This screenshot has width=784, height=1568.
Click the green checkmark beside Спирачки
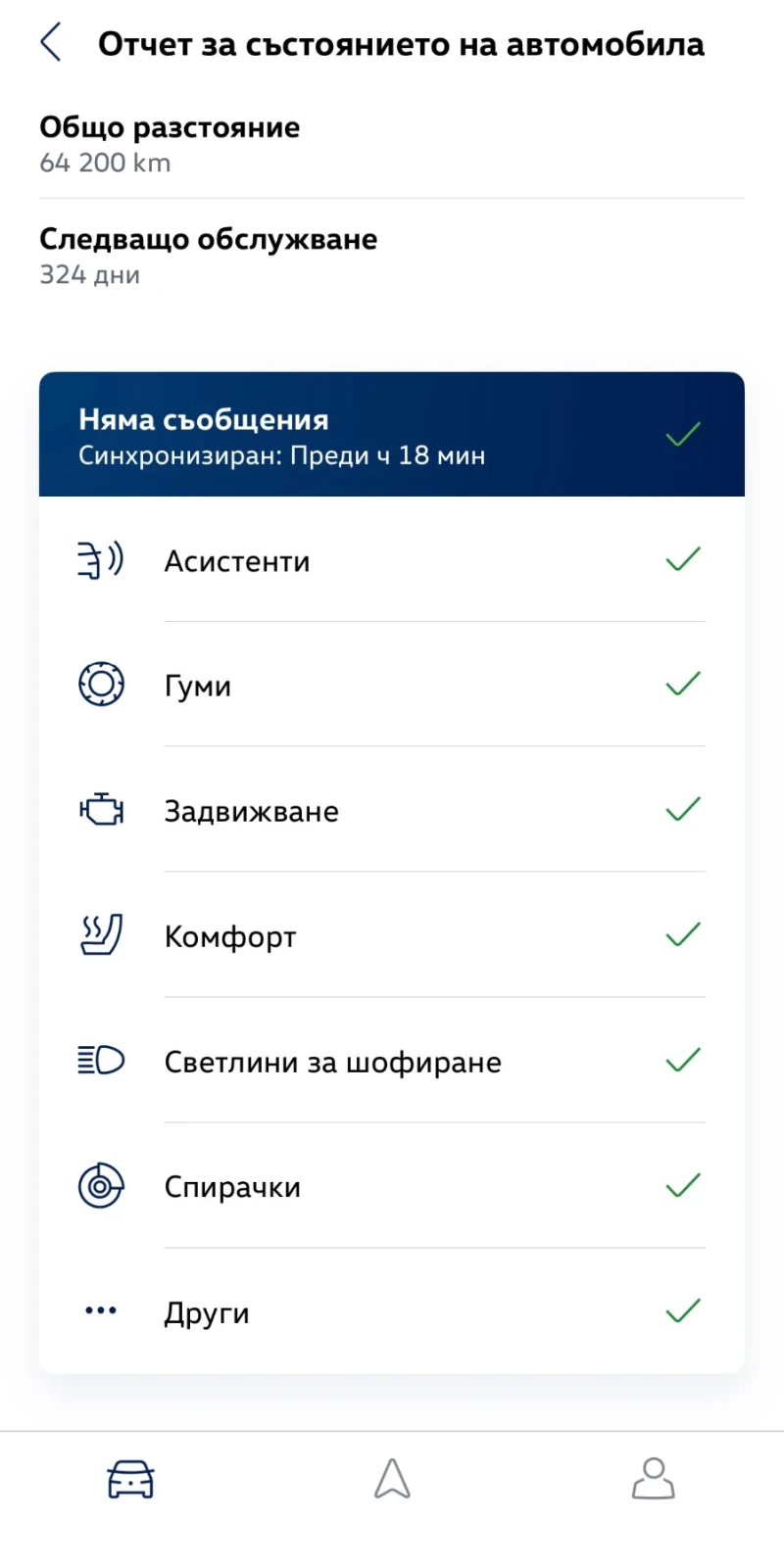[683, 1185]
